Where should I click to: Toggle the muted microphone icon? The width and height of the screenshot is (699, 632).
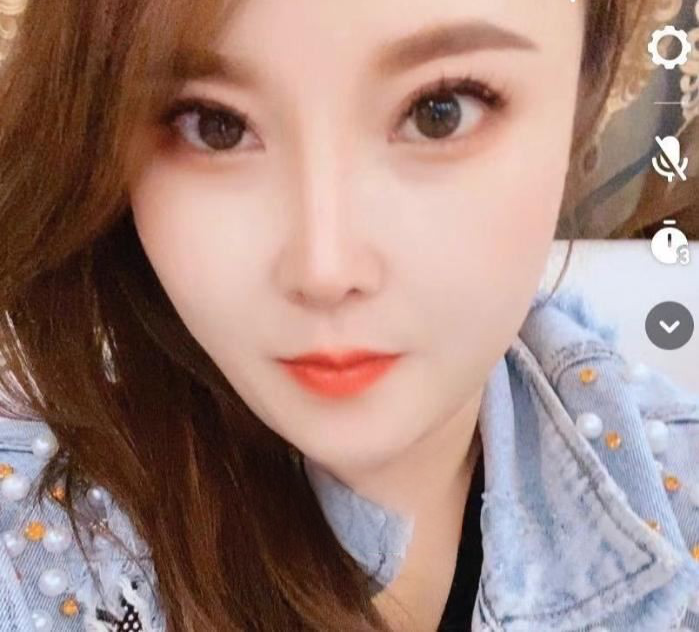click(669, 157)
